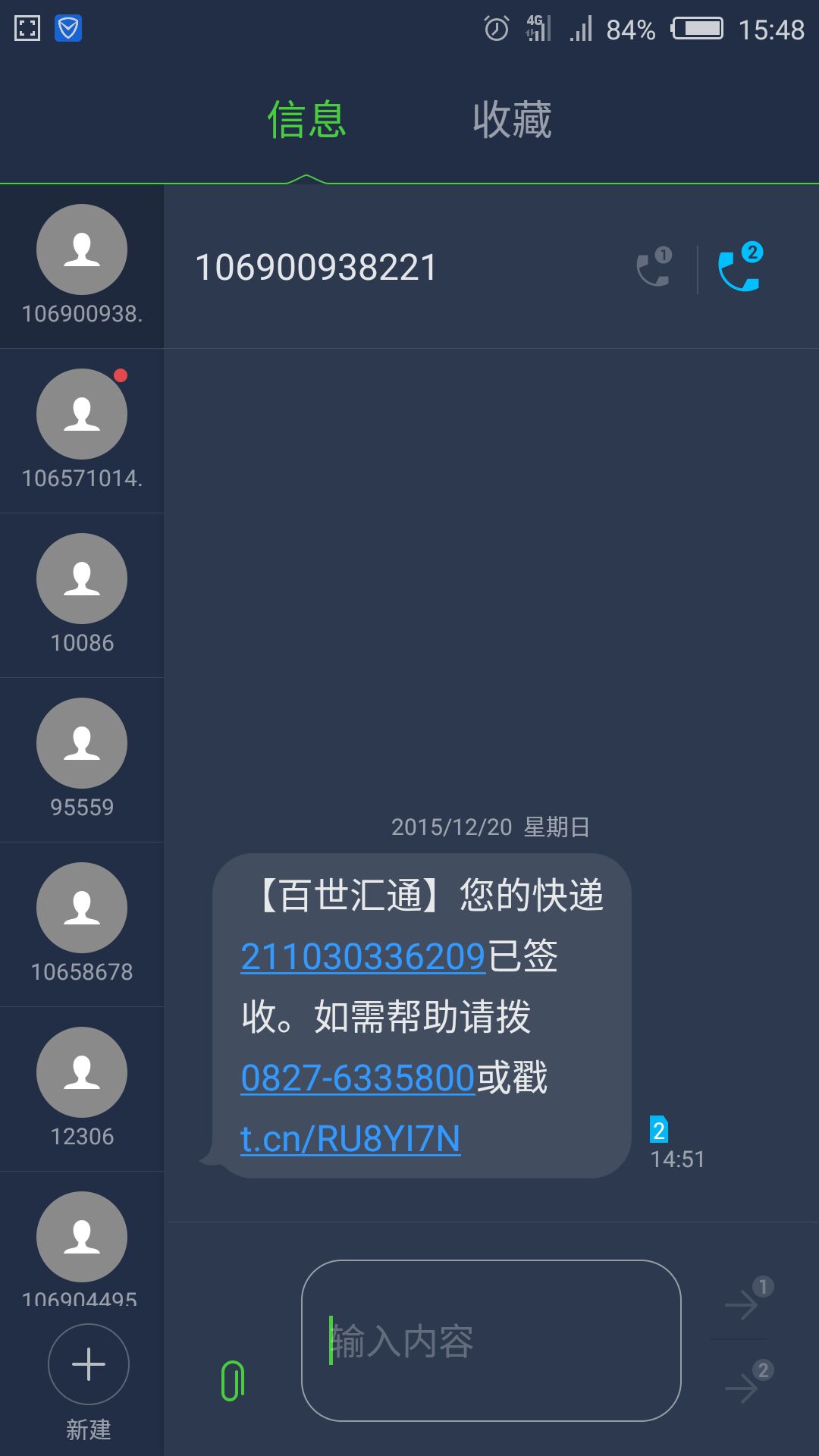Open the t.cn/RU8YI7N link

tap(350, 1138)
